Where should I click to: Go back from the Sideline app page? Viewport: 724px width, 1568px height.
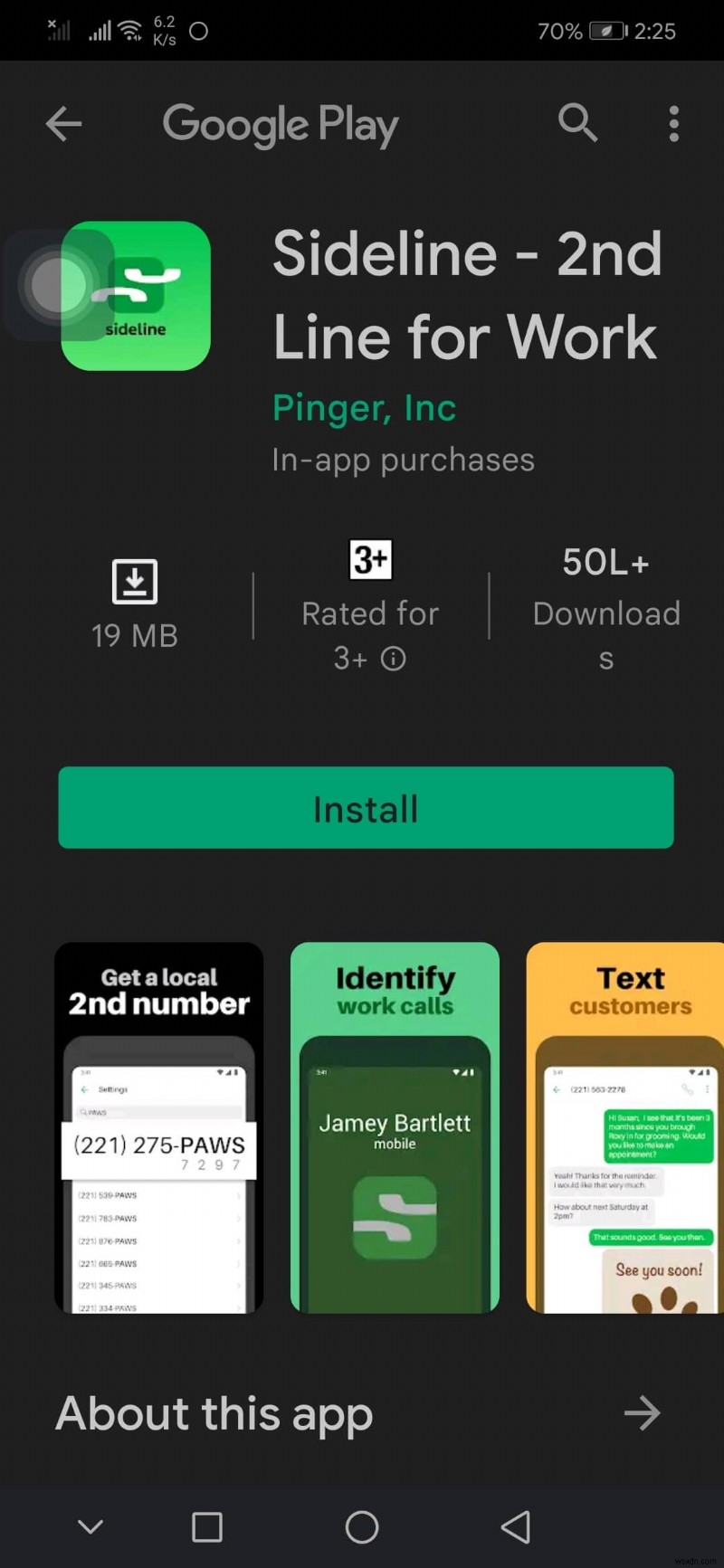(63, 124)
